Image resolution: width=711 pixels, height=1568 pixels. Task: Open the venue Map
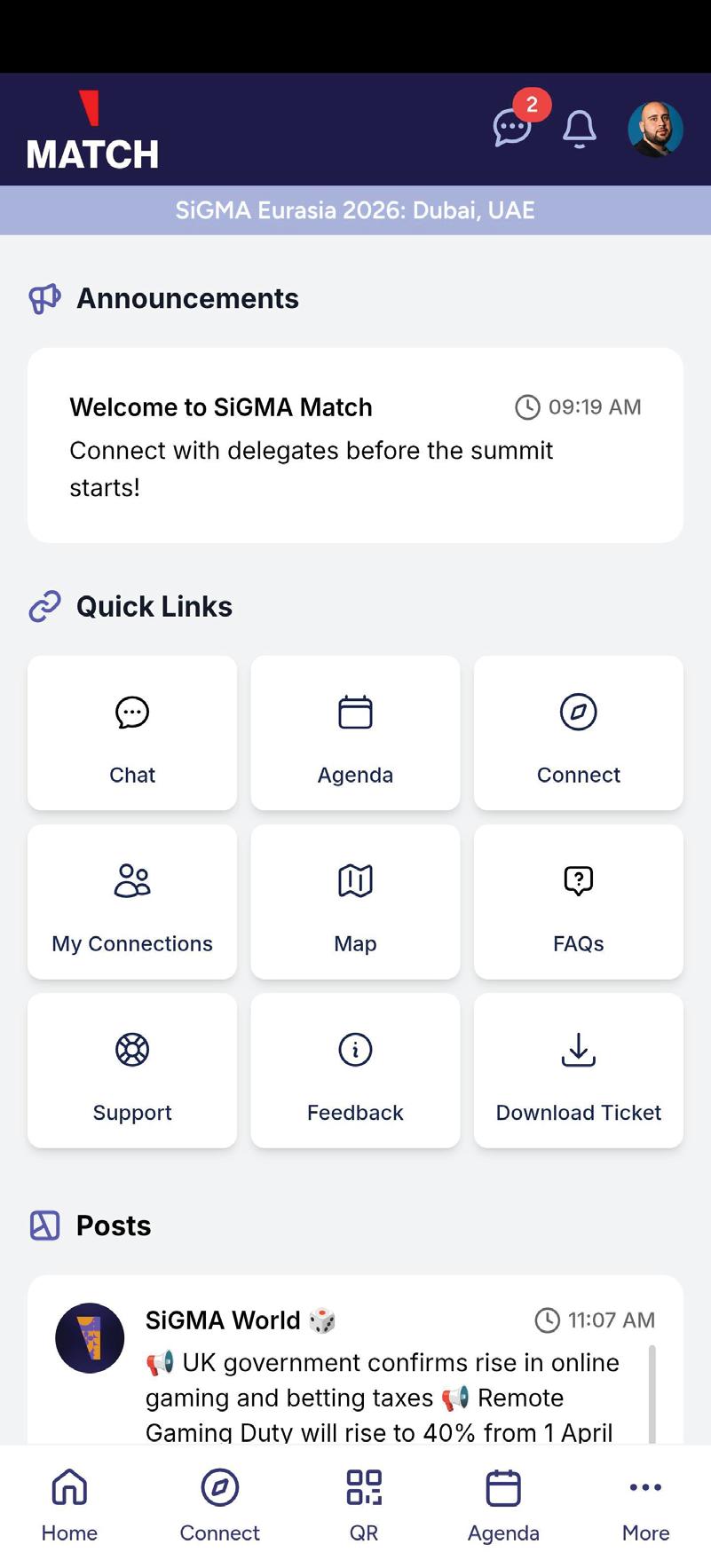355,902
